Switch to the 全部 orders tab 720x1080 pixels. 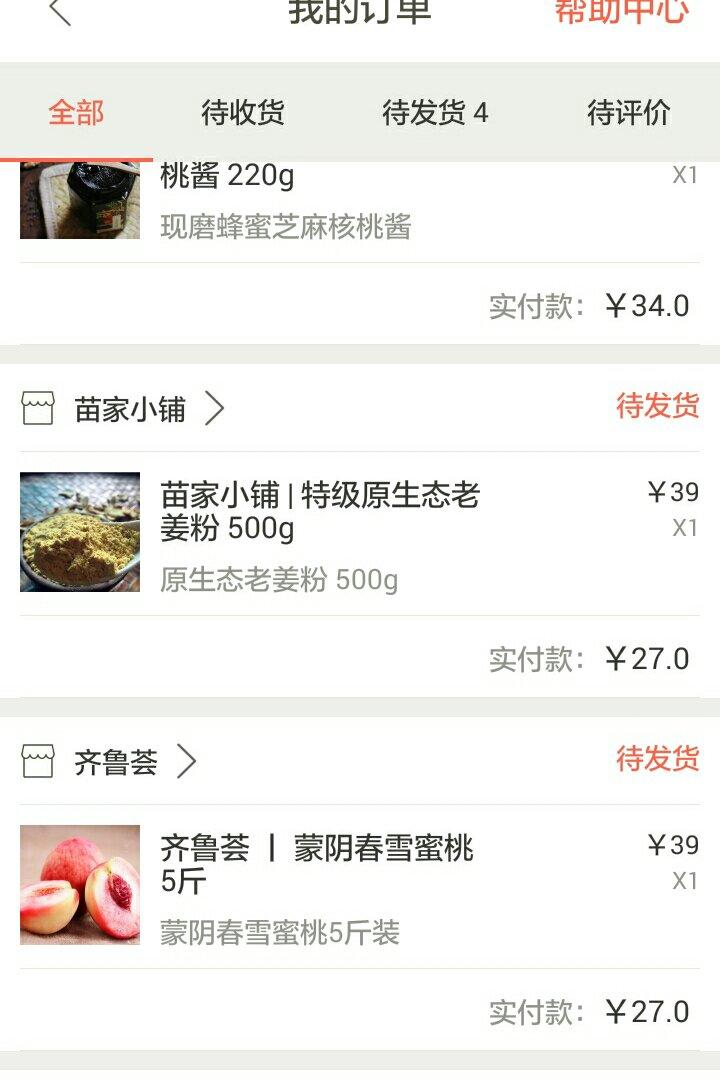(76, 113)
